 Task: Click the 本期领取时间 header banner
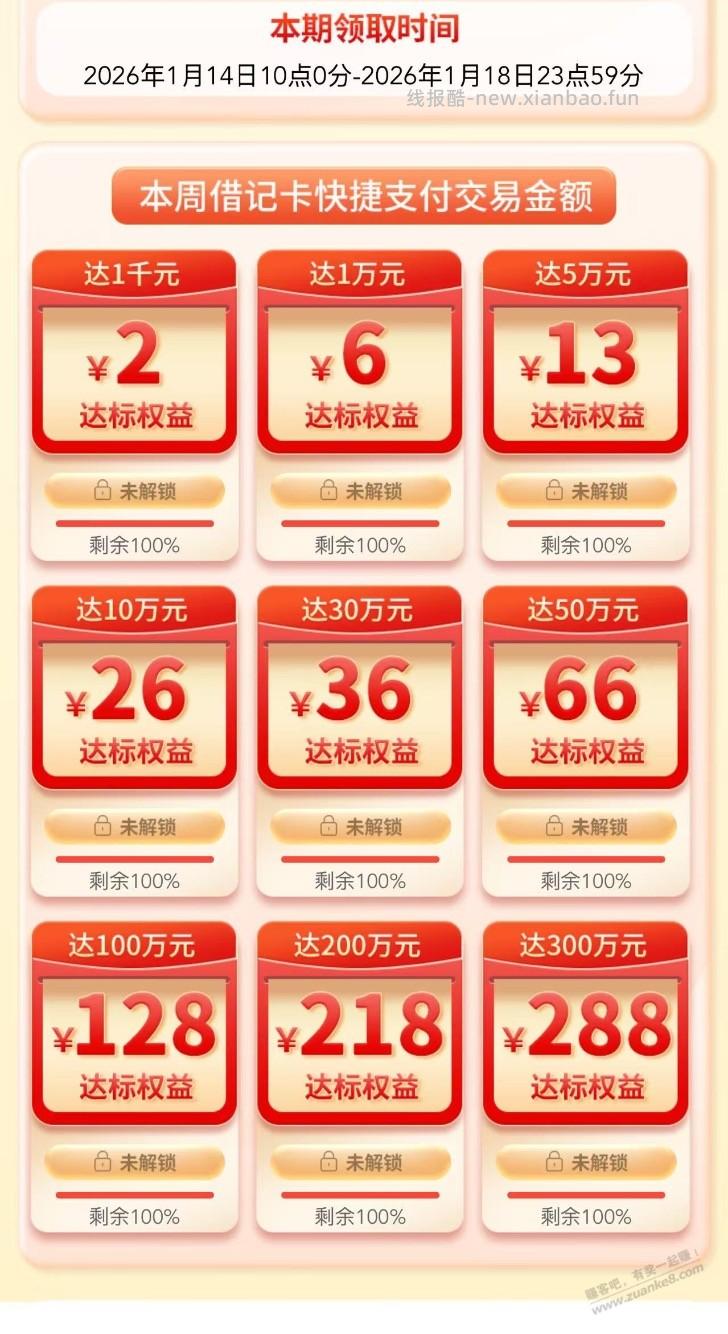pos(364,27)
